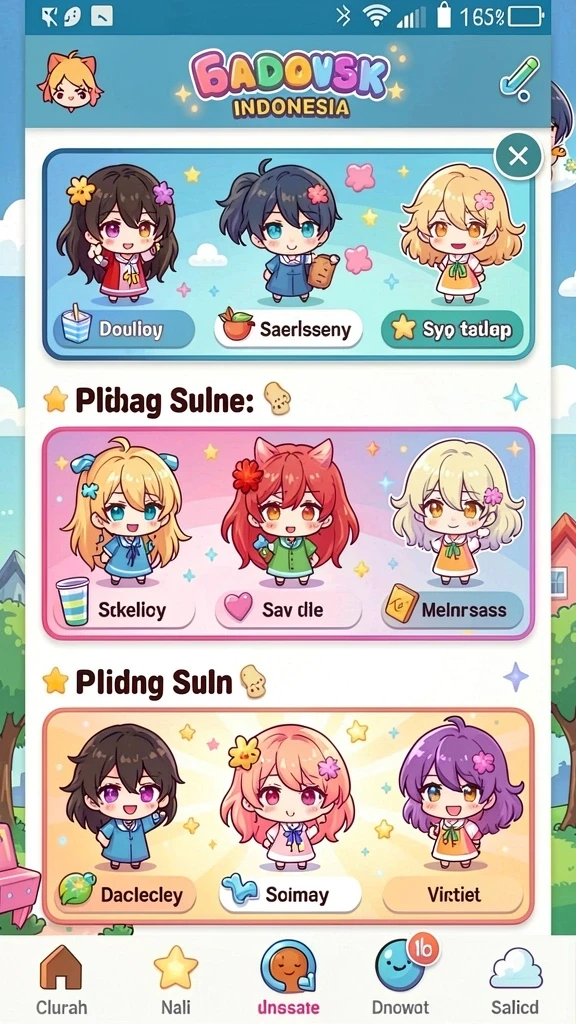Pick the Sckelioy button
Screen dimensions: 576x1024
[x=124, y=610]
